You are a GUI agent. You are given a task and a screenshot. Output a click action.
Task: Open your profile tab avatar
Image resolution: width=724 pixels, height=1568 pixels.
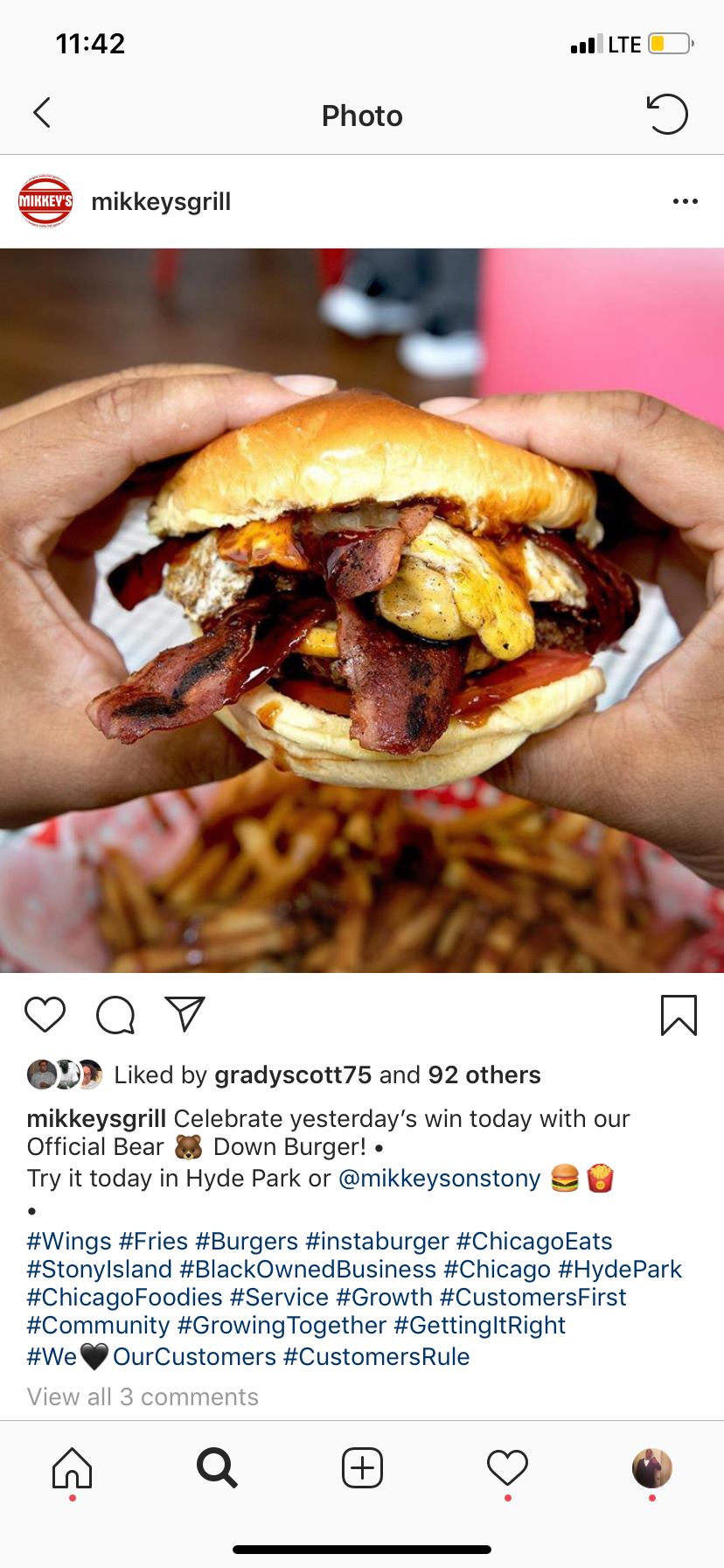[652, 1467]
